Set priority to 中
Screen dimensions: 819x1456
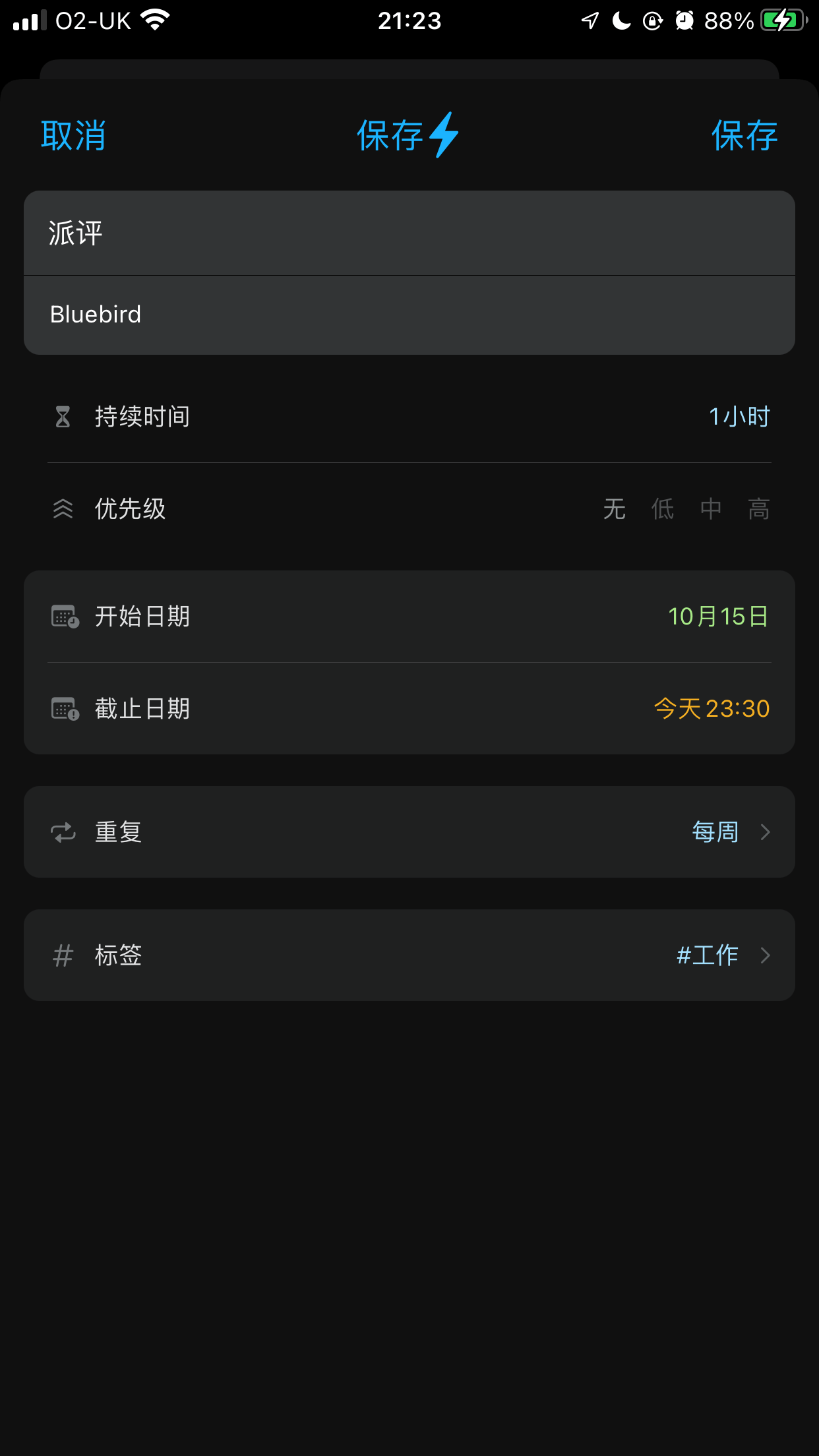(711, 509)
